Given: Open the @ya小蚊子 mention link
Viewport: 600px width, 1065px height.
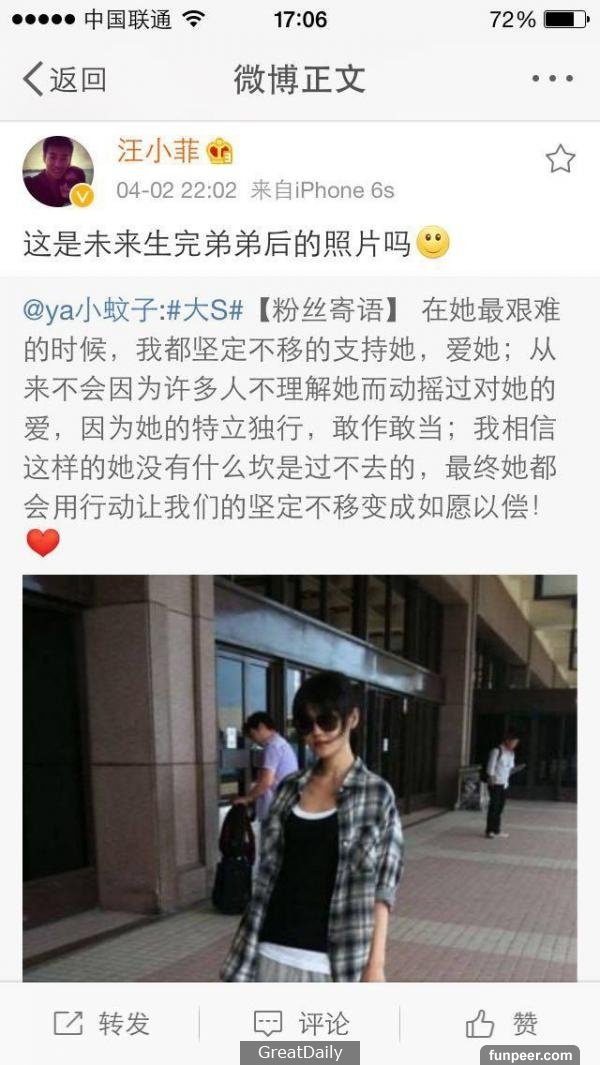Looking at the screenshot, I should pyautogui.click(x=88, y=310).
